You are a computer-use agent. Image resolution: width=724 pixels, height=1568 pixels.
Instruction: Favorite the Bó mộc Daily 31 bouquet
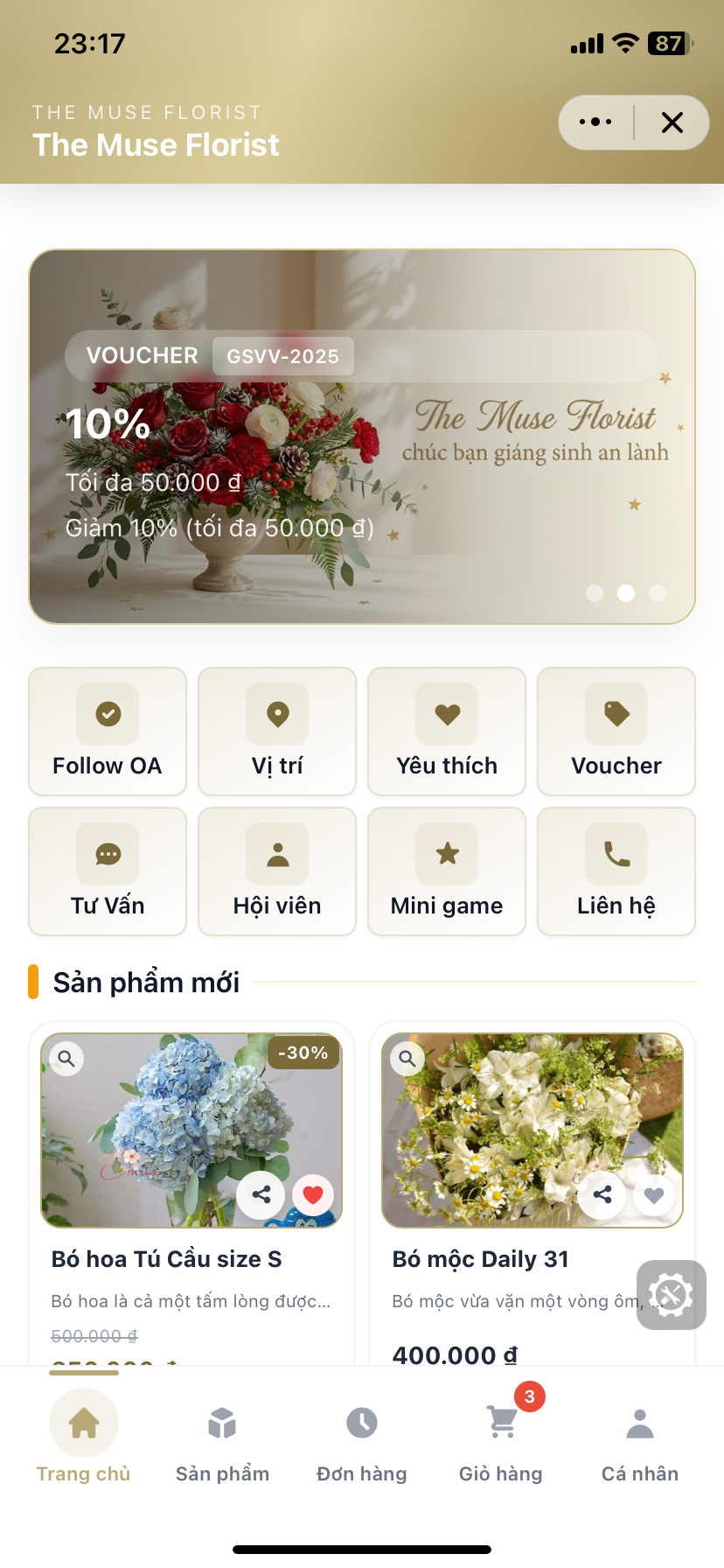tap(653, 1194)
